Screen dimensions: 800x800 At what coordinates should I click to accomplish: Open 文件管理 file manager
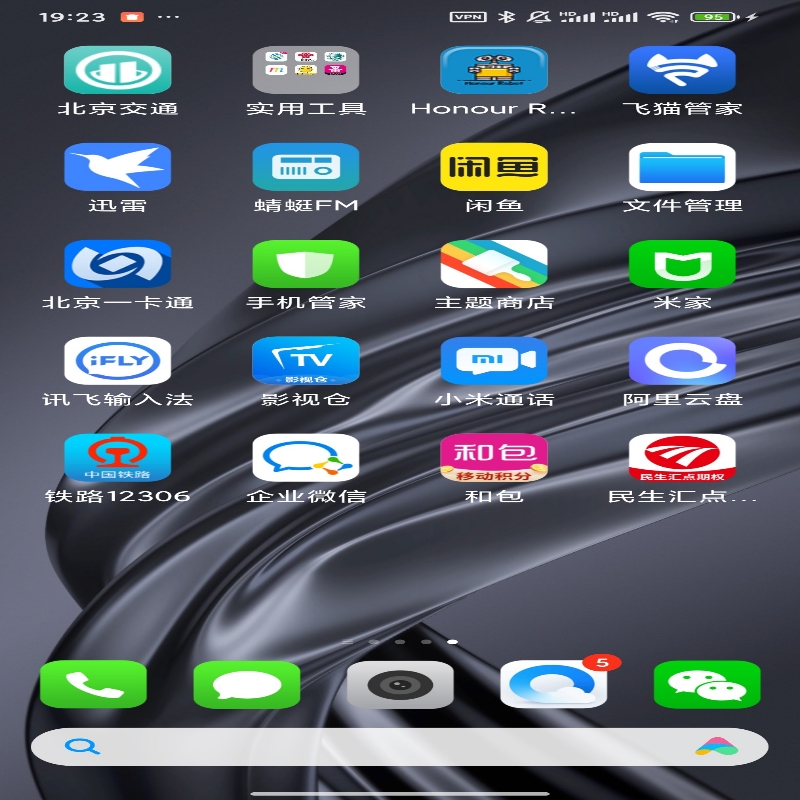[x=682, y=167]
